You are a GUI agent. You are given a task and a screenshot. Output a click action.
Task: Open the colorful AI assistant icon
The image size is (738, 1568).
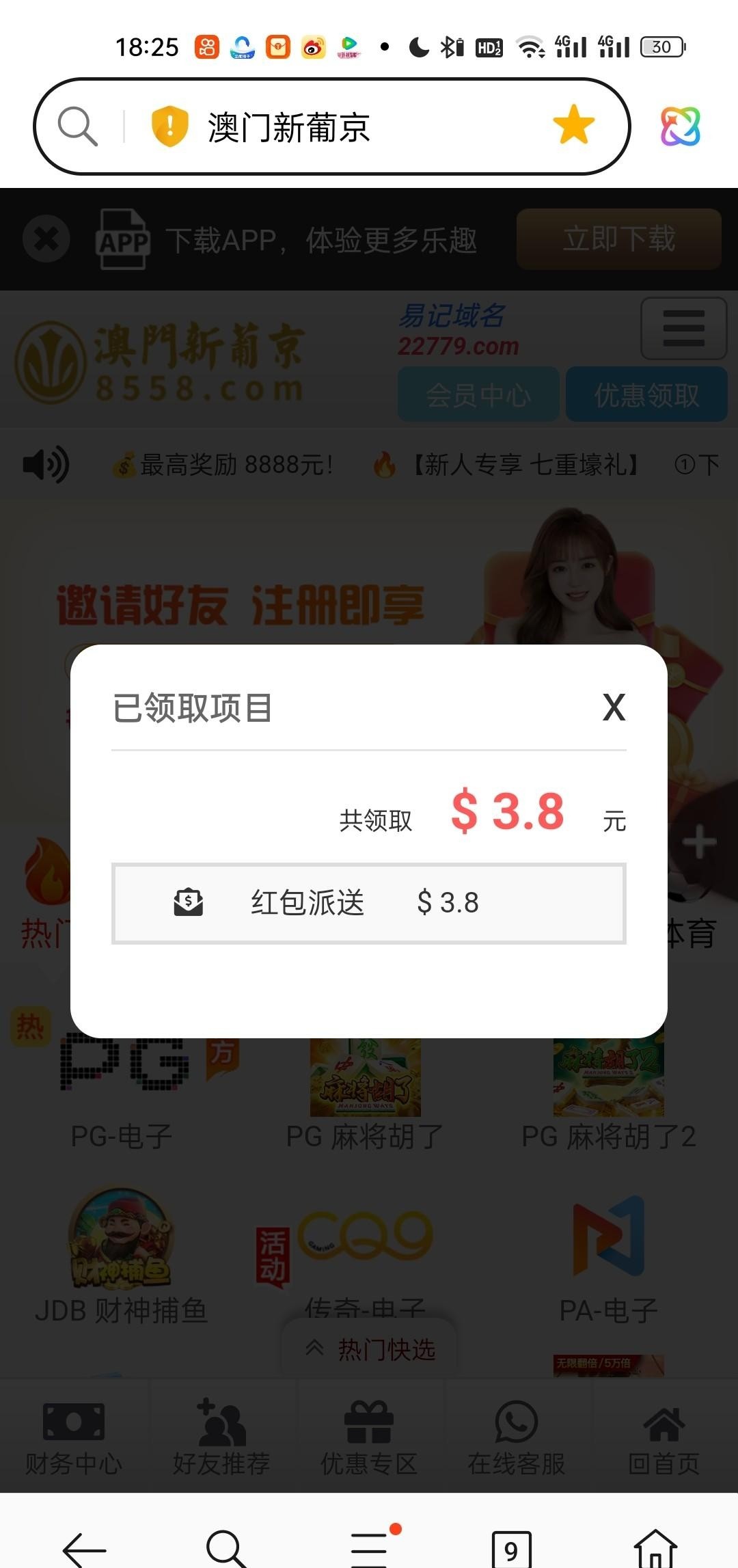(x=680, y=126)
